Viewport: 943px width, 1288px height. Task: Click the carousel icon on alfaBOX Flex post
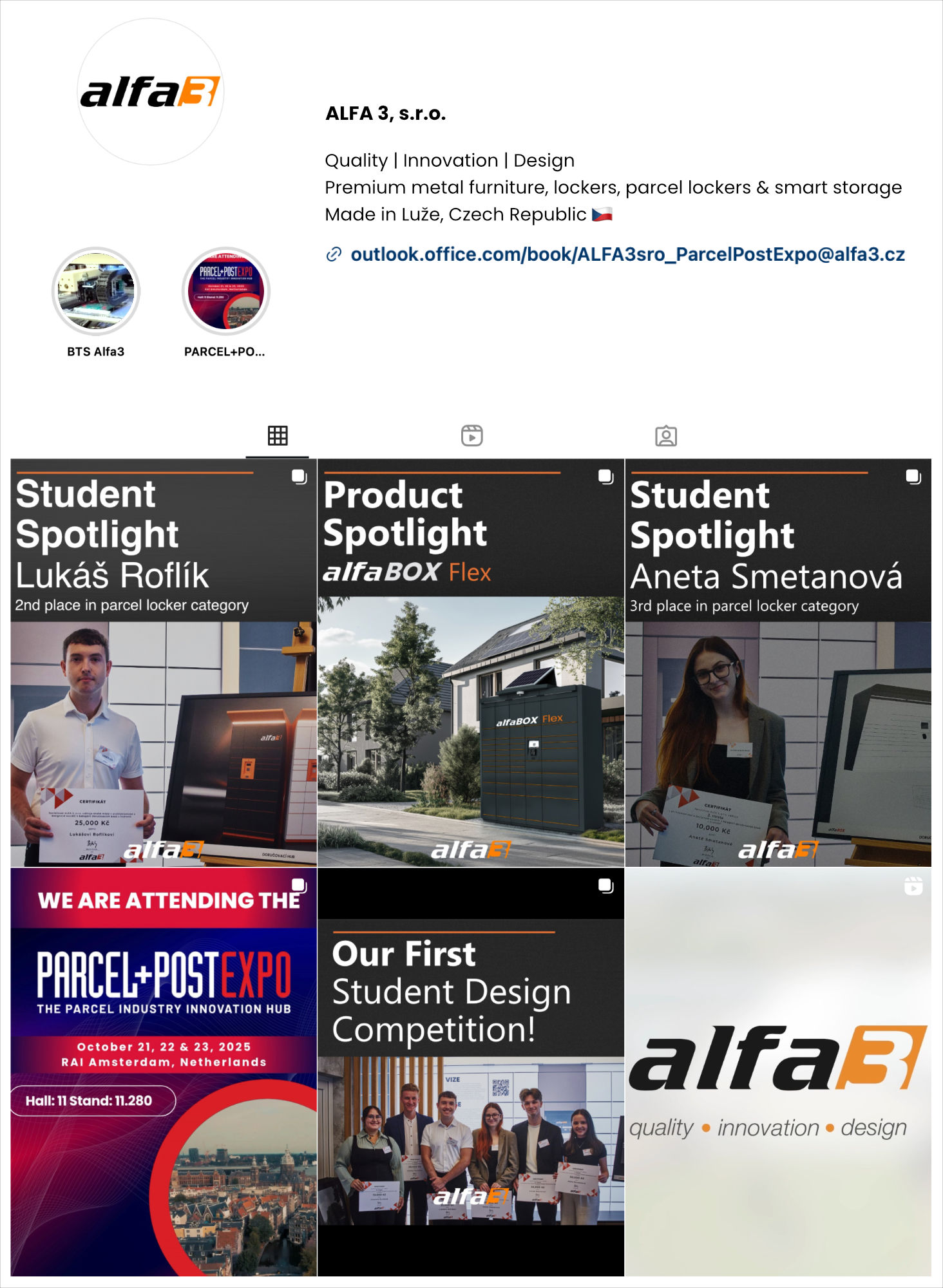[x=606, y=477]
